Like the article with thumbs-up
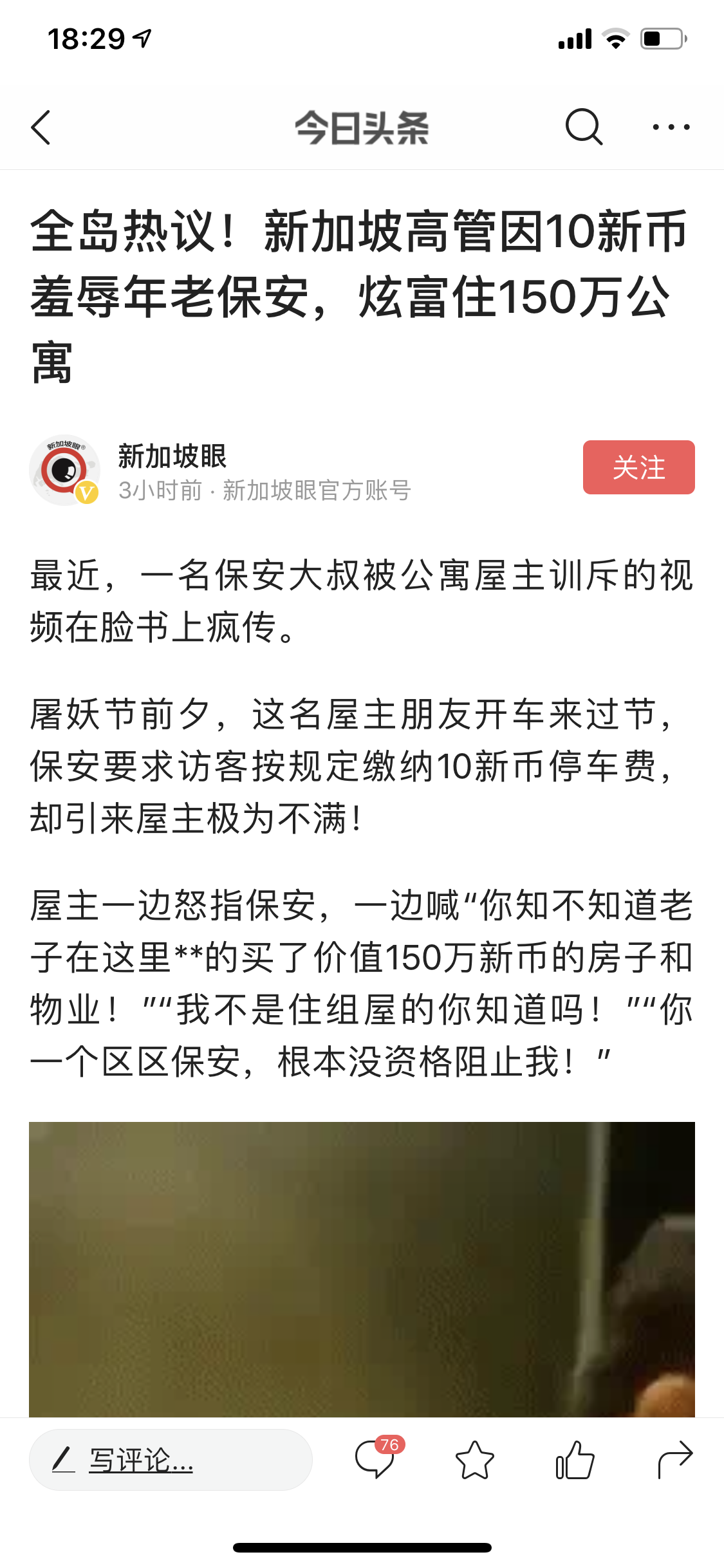Screen dimensions: 724x1568 click(575, 1460)
